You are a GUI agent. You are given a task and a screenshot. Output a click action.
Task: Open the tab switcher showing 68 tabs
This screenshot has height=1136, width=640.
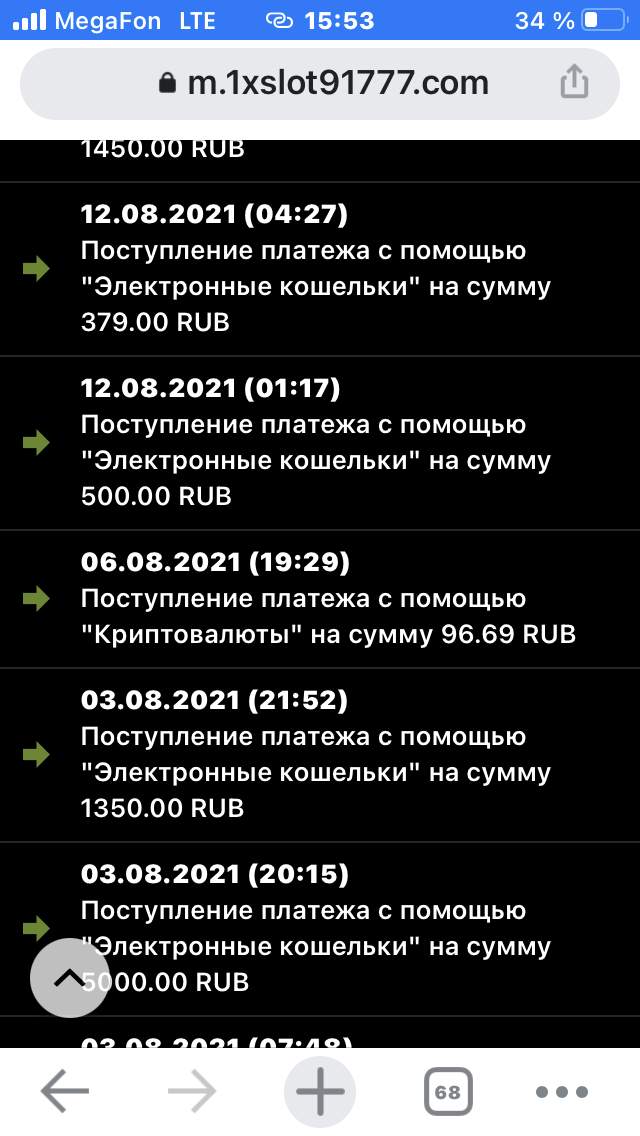447,1092
